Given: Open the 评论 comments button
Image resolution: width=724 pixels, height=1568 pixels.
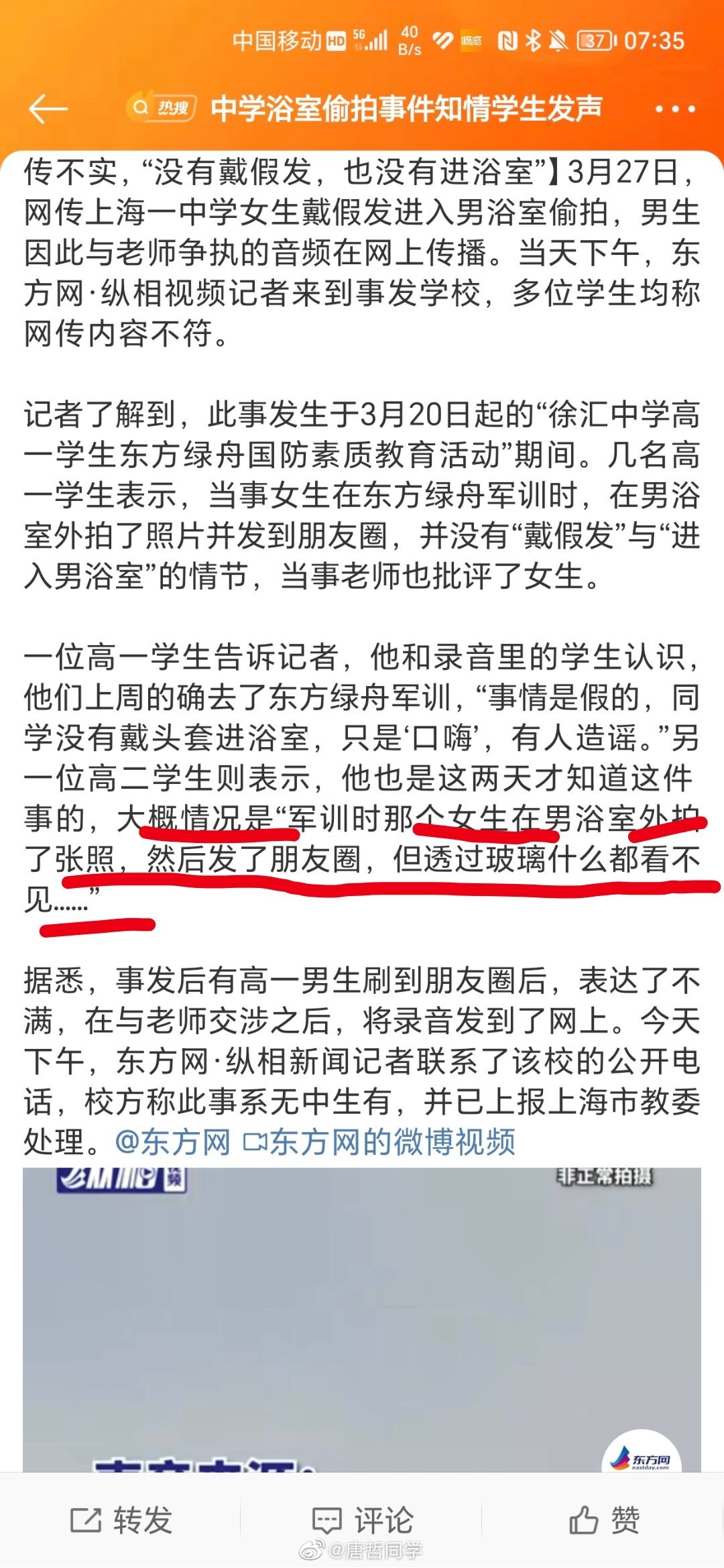Looking at the screenshot, I should (x=363, y=1520).
